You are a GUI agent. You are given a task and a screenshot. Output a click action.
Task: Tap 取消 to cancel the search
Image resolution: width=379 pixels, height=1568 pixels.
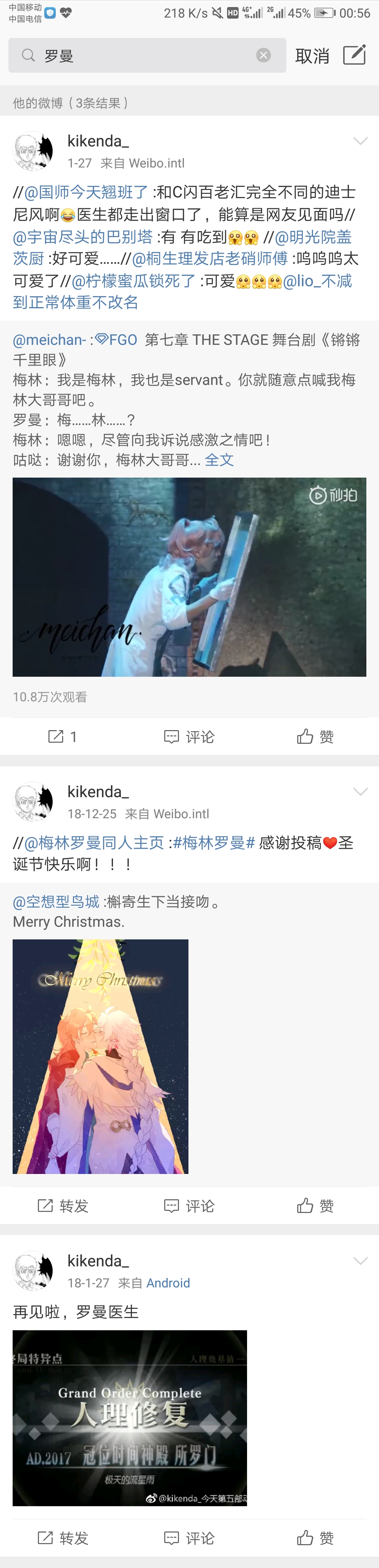[312, 56]
